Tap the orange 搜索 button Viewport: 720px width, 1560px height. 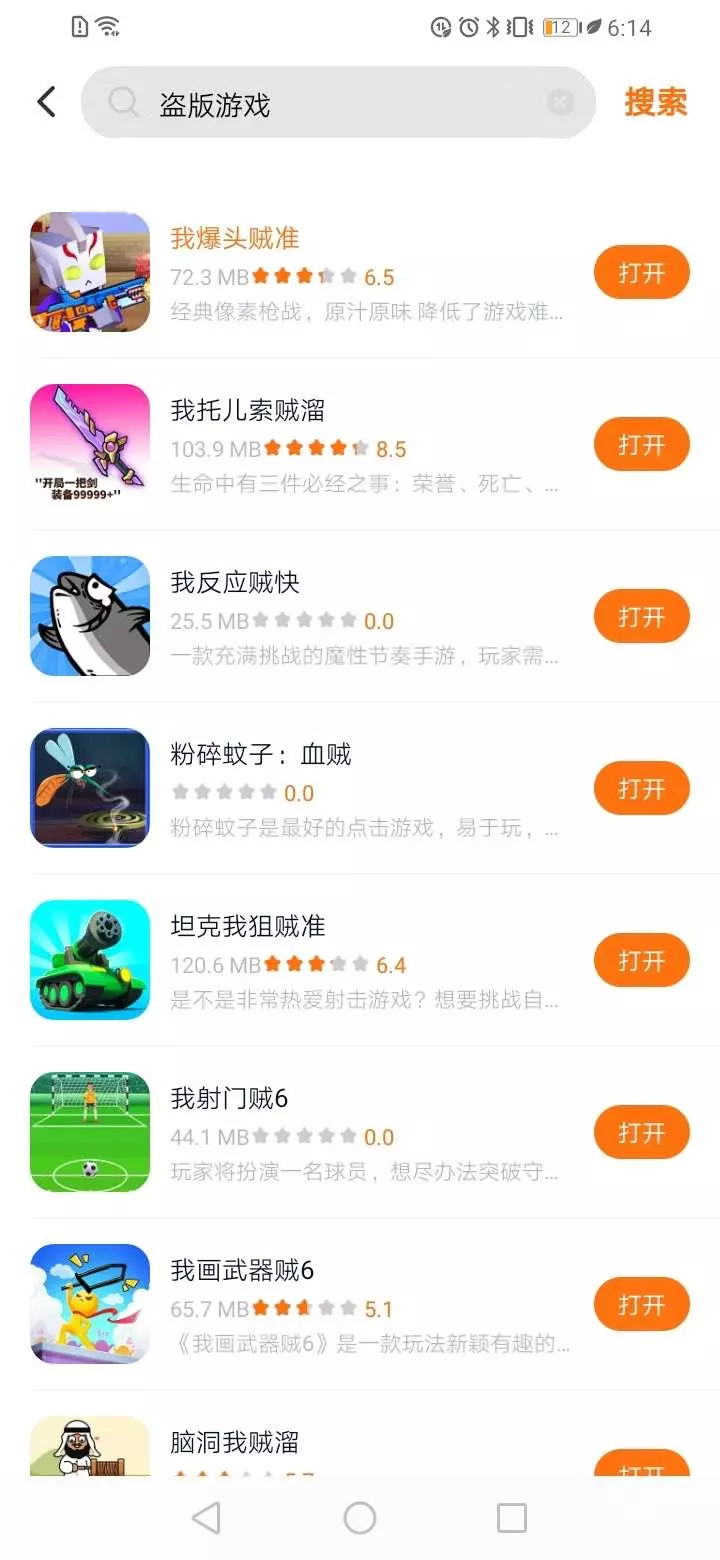[x=655, y=102]
